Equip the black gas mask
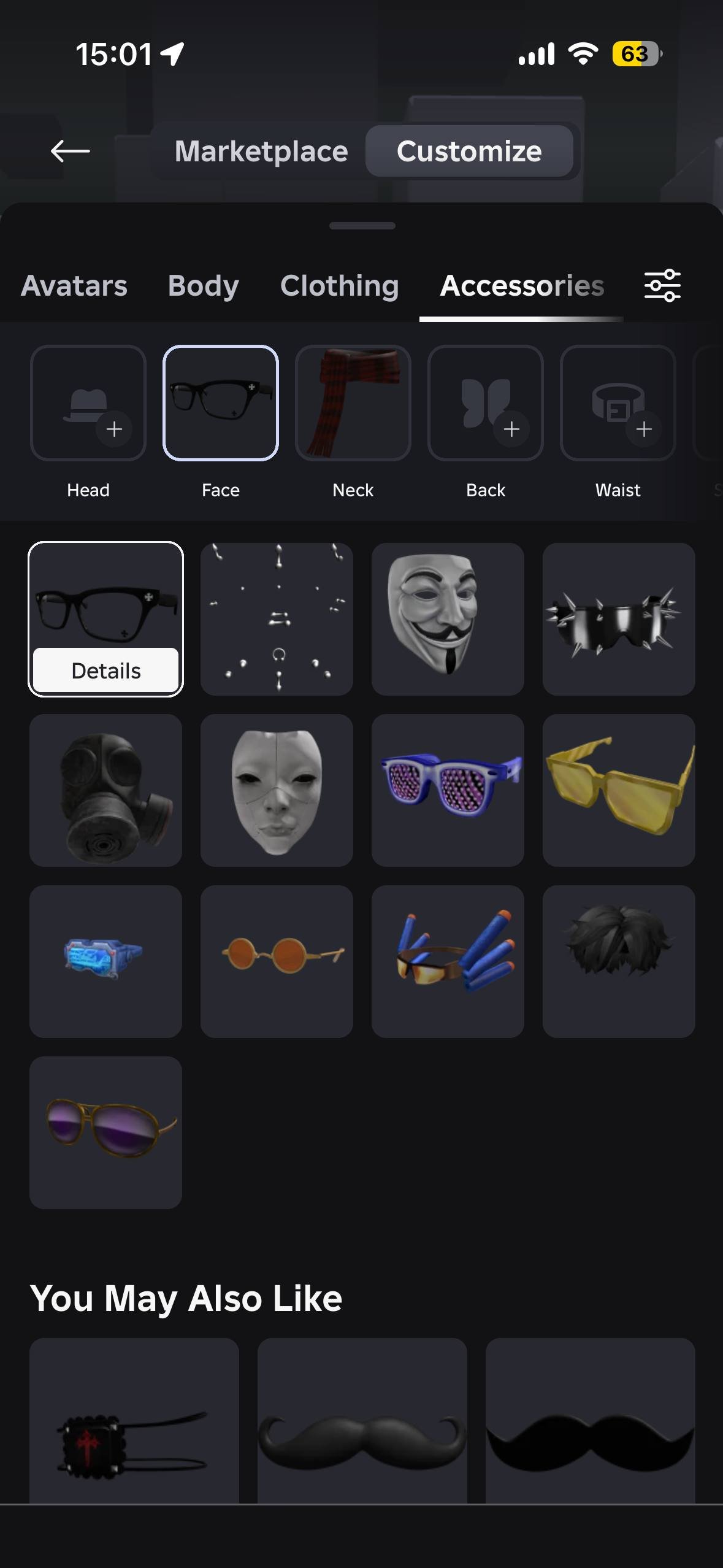Screen dimensions: 723x1568 (x=105, y=790)
